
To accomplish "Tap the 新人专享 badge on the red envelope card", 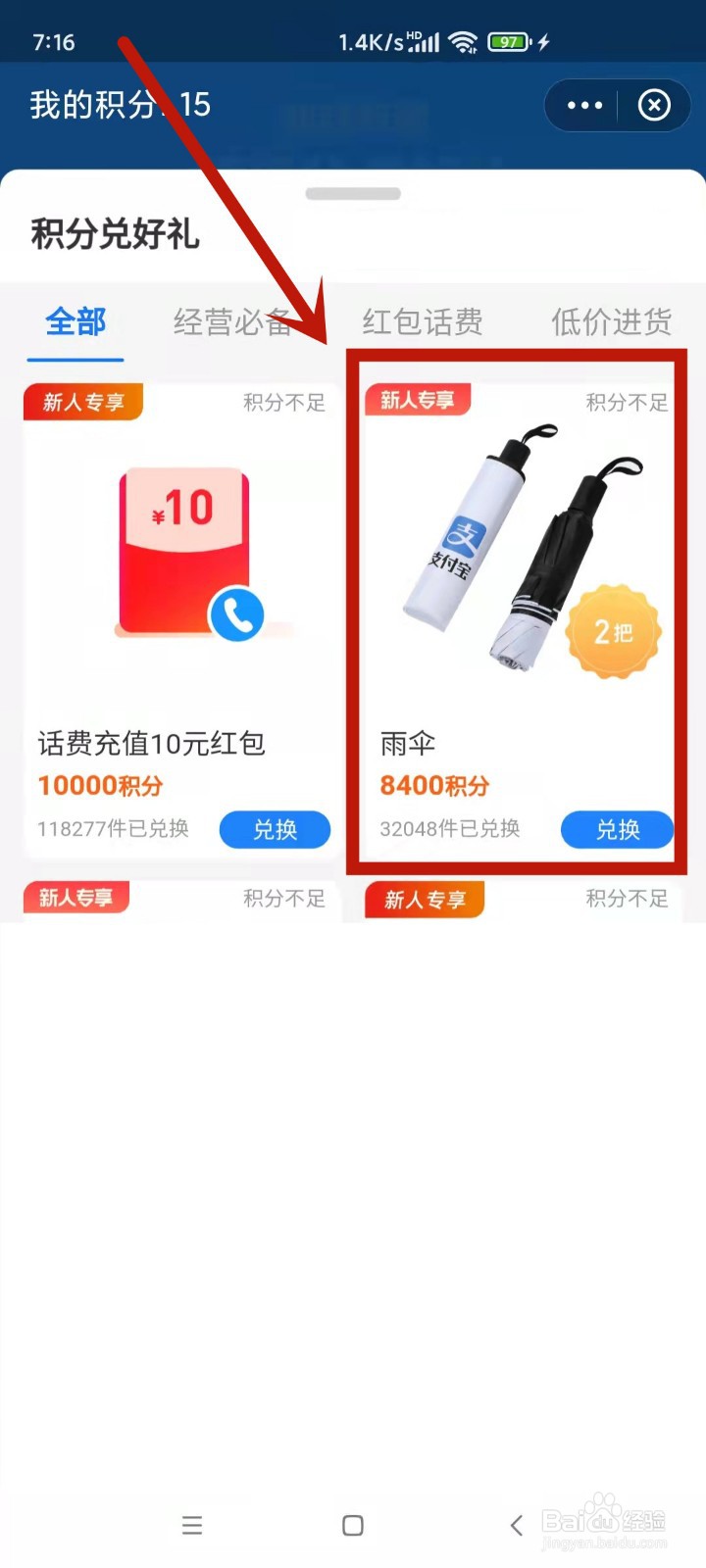I will pyautogui.click(x=82, y=402).
